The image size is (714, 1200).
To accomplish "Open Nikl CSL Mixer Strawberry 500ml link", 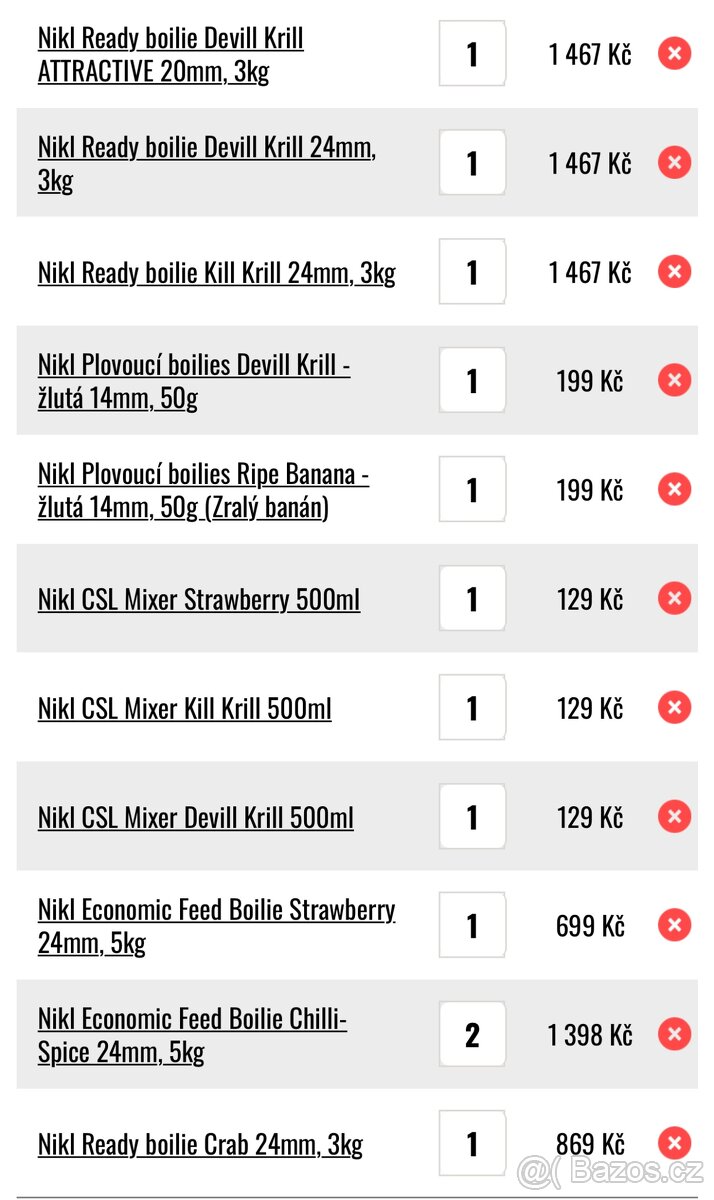I will pyautogui.click(x=199, y=600).
